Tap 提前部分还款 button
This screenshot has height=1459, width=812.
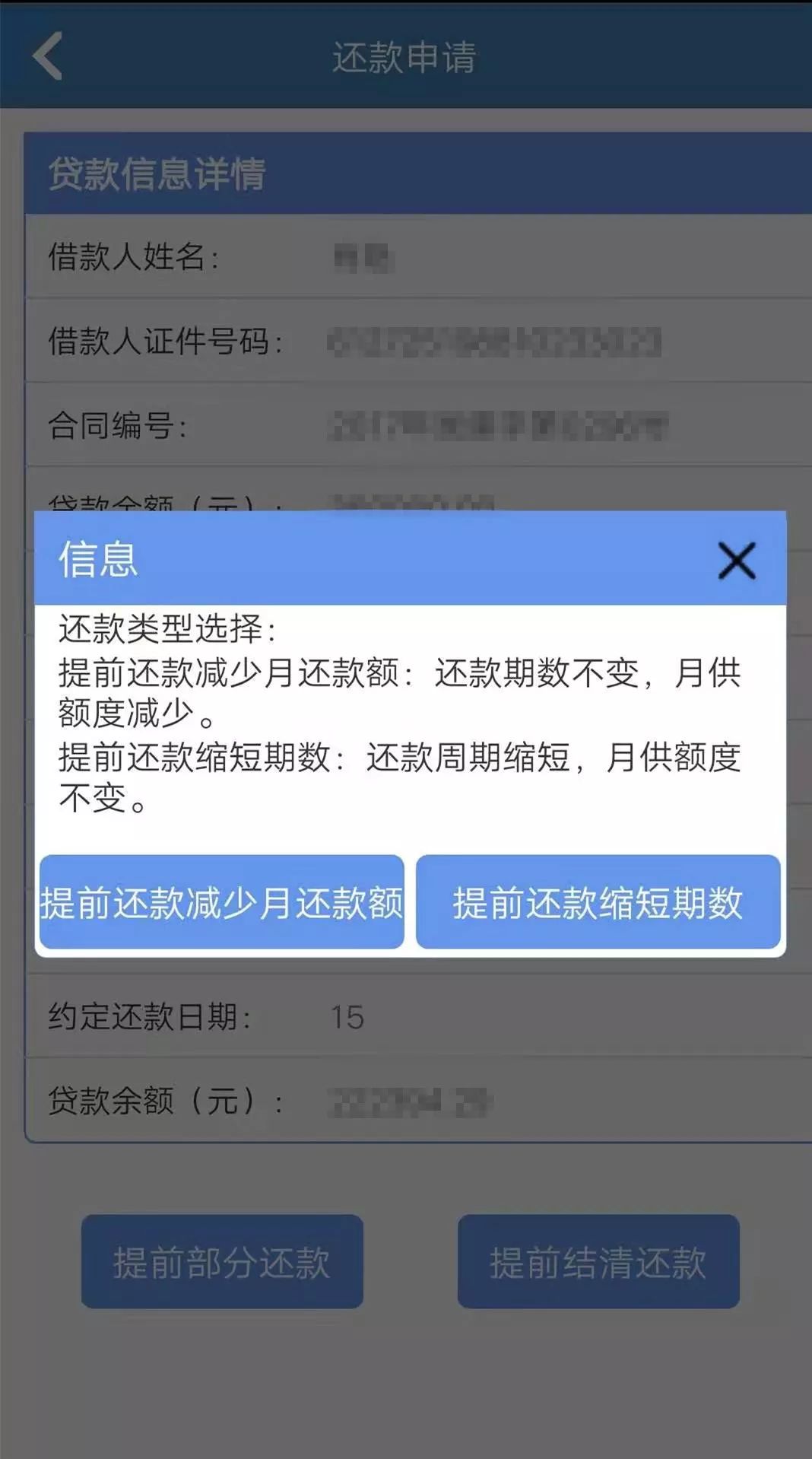point(222,1262)
